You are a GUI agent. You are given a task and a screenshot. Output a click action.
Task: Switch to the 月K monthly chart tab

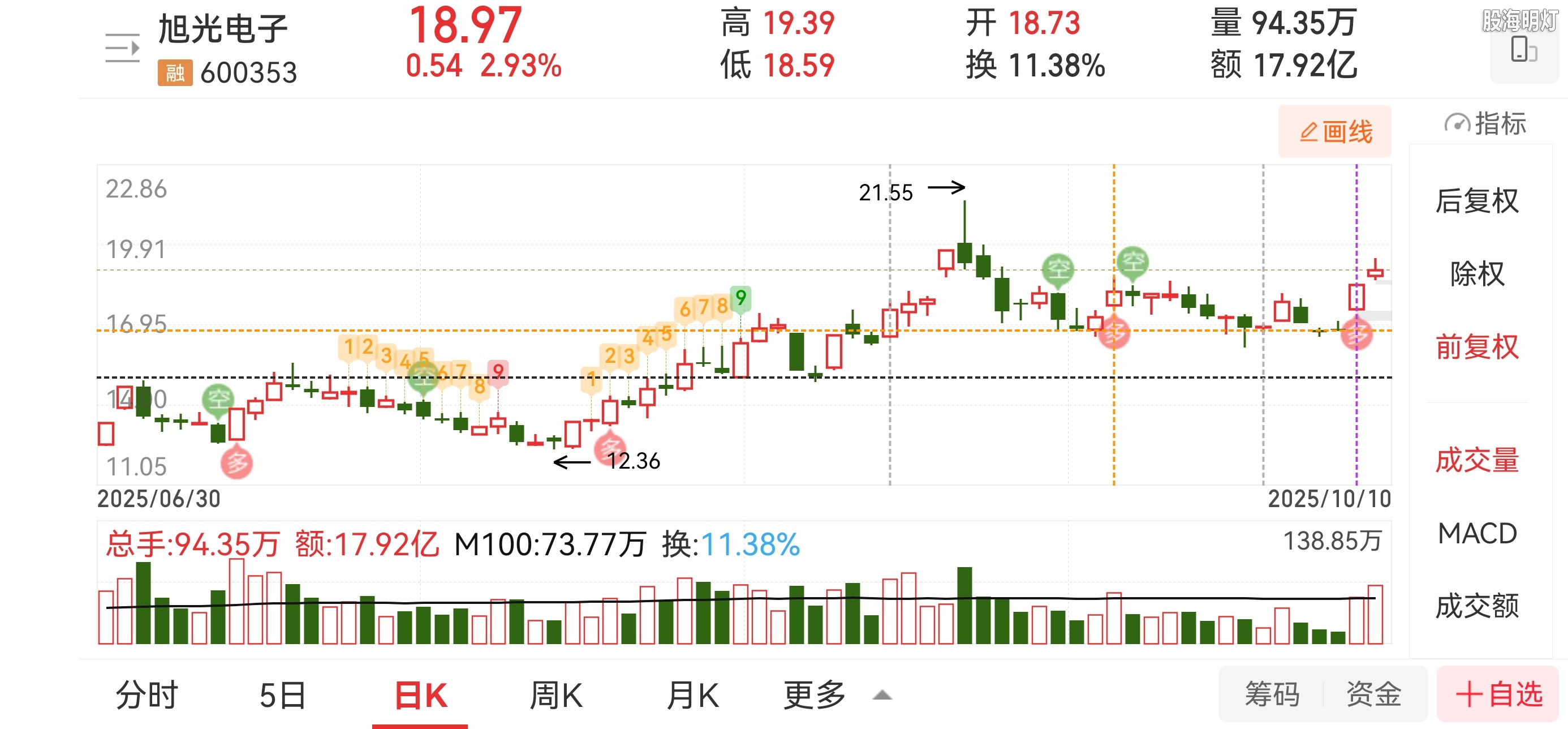692,695
